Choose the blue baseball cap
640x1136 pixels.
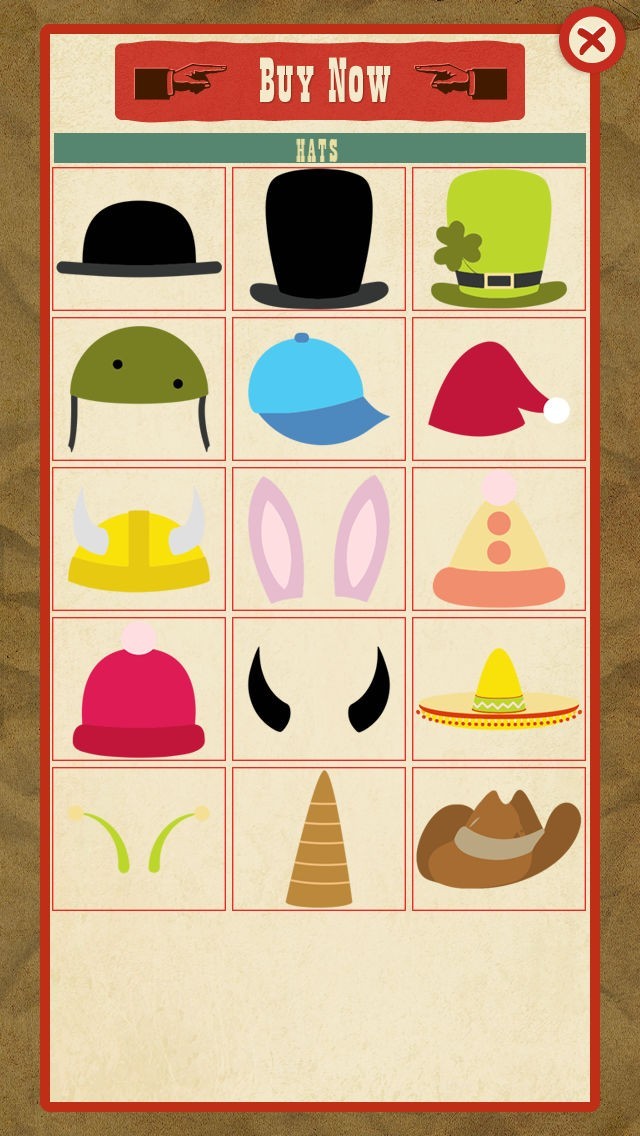(x=319, y=388)
